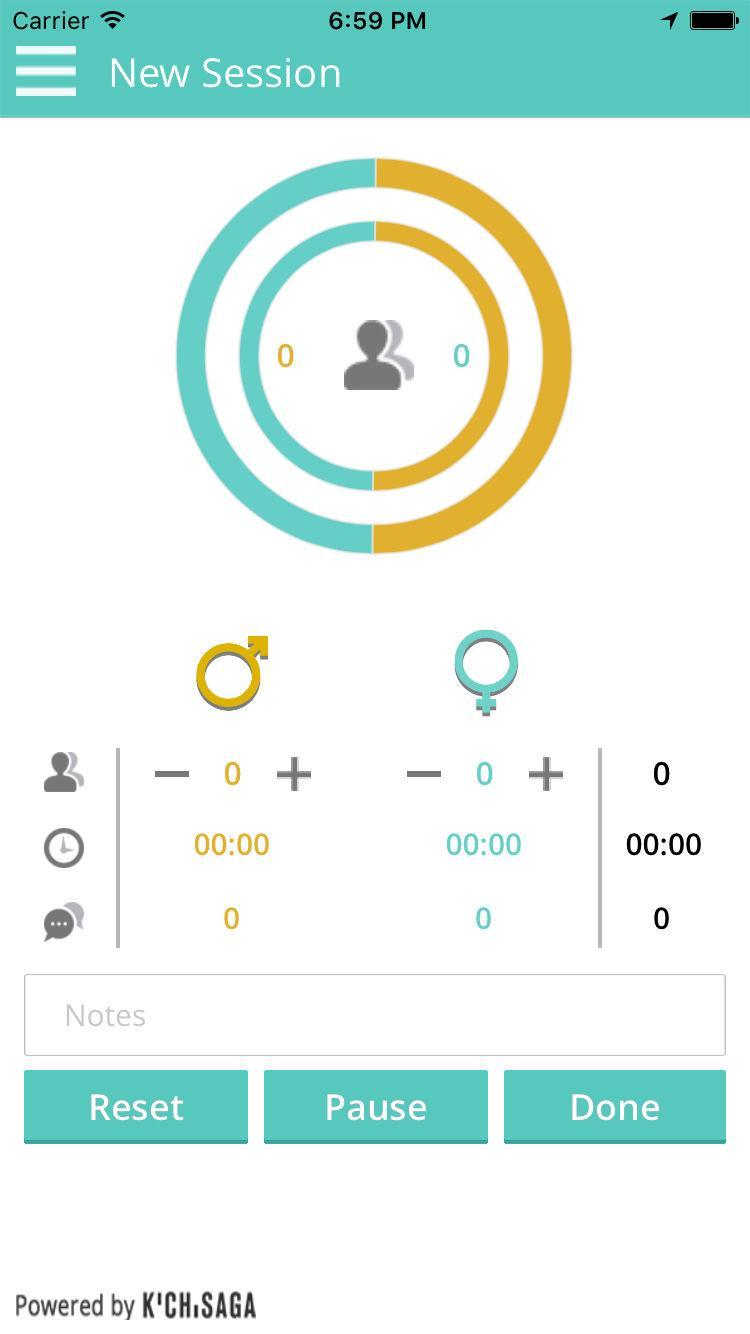Pause the session timer
Image resolution: width=750 pixels, height=1334 pixels.
point(376,1106)
